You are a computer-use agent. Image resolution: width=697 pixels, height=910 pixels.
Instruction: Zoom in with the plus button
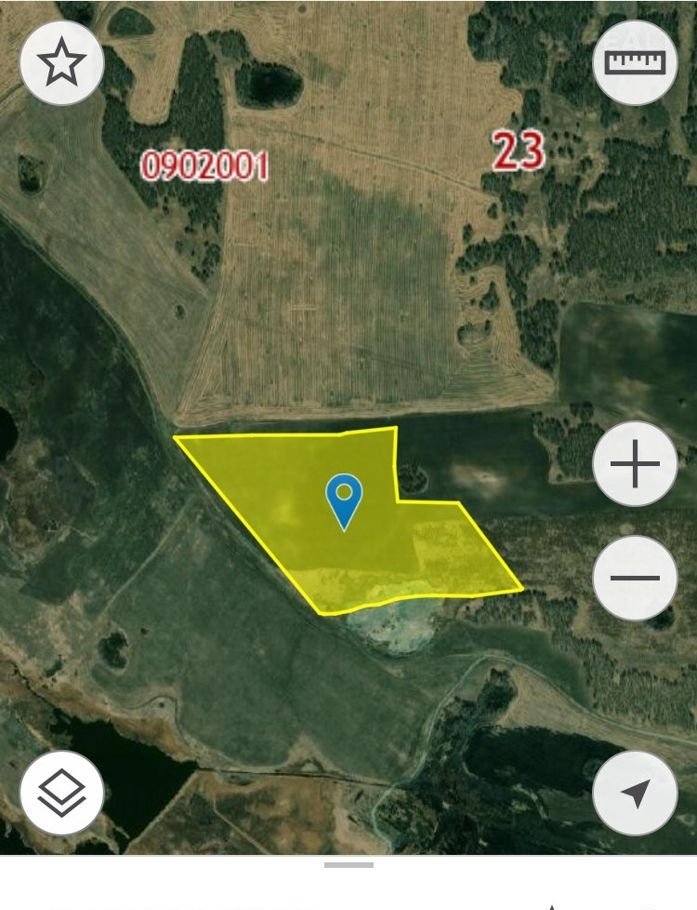(x=635, y=464)
